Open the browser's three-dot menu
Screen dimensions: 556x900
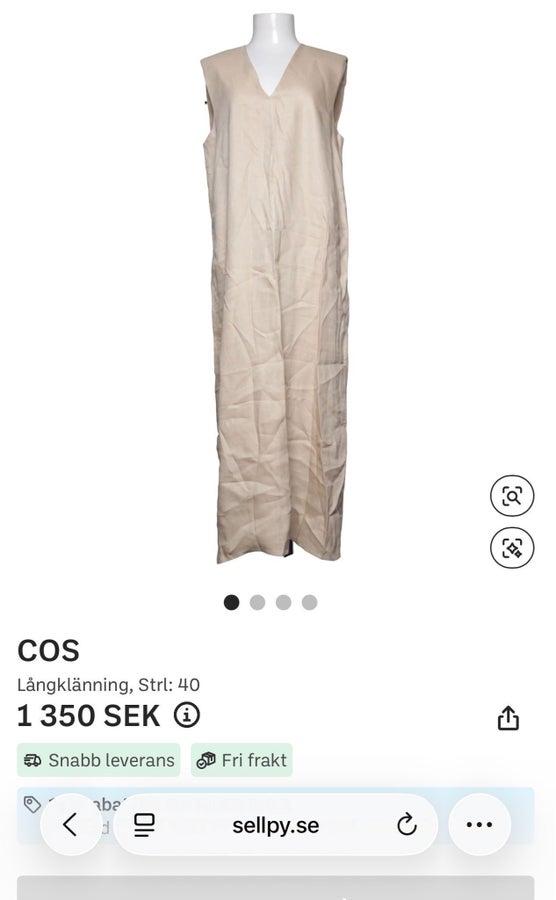[479, 825]
